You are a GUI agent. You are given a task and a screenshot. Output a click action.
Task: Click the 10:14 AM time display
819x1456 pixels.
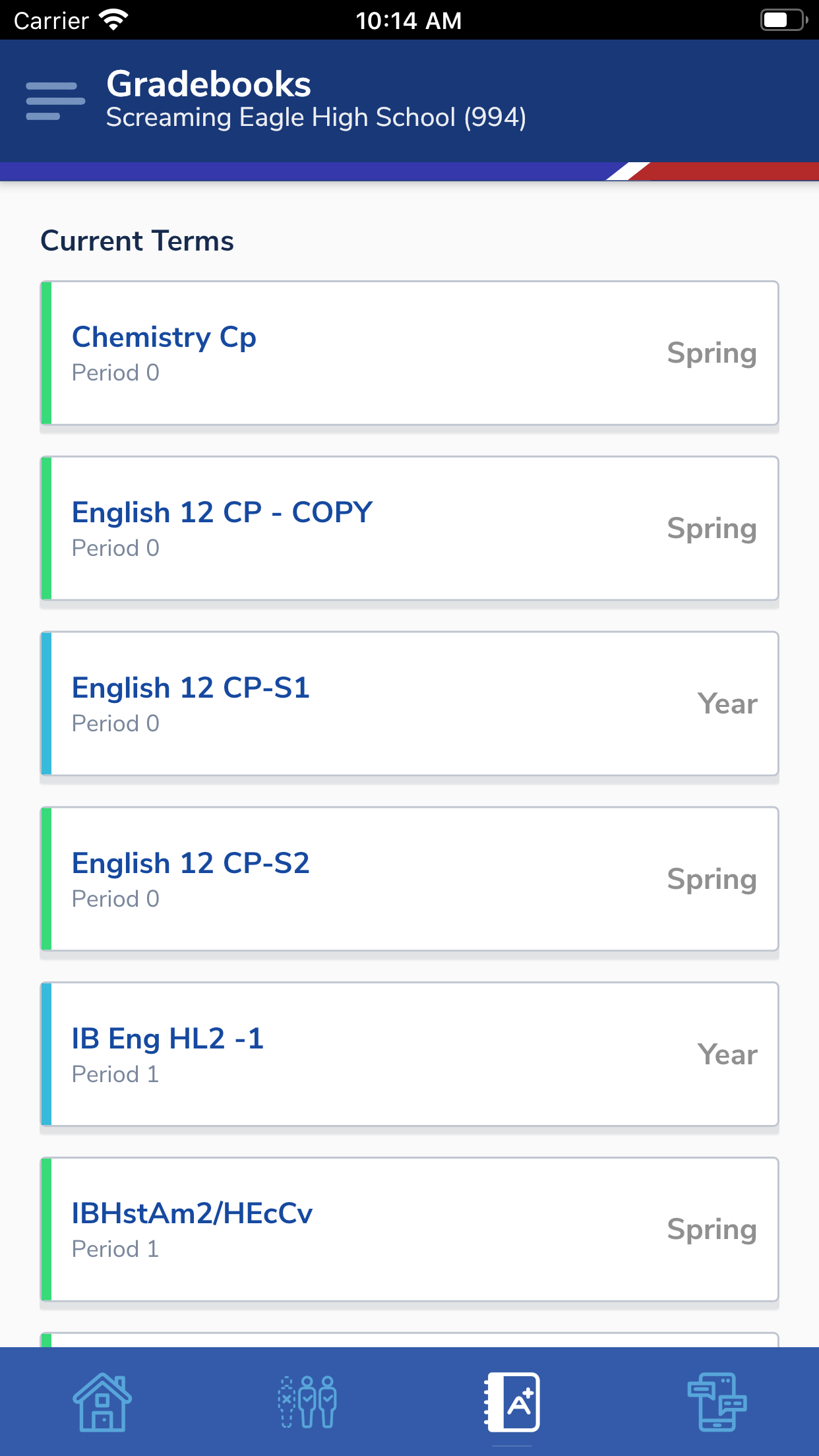[409, 20]
